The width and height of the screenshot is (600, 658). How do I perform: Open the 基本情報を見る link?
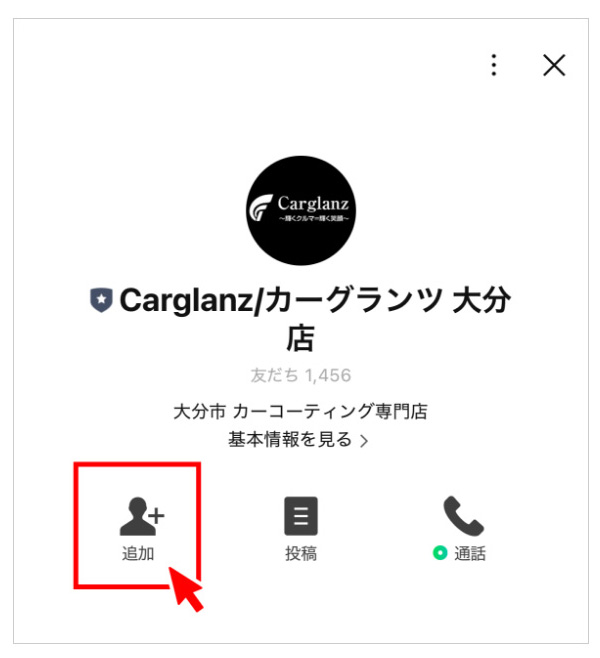tap(299, 439)
